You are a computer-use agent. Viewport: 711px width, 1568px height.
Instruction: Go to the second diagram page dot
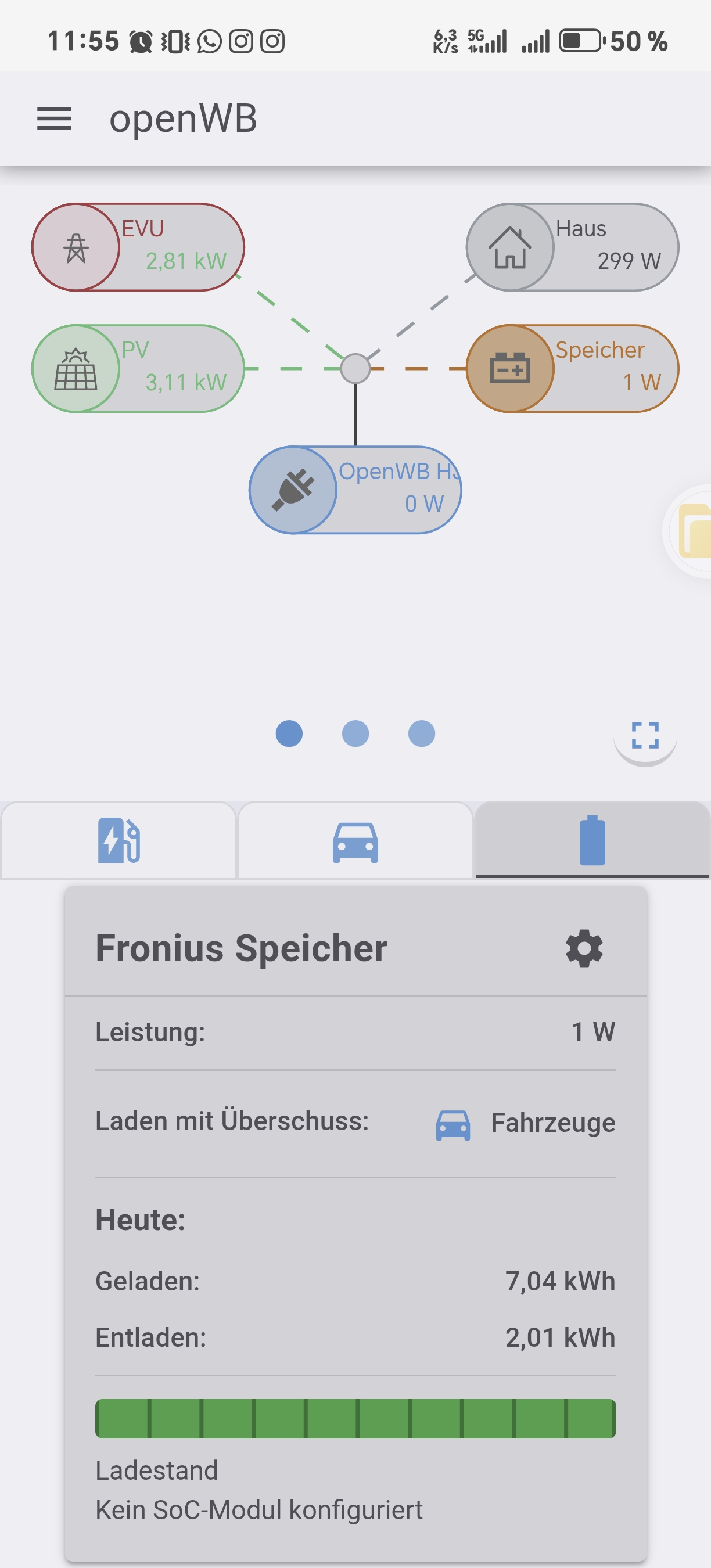click(355, 733)
